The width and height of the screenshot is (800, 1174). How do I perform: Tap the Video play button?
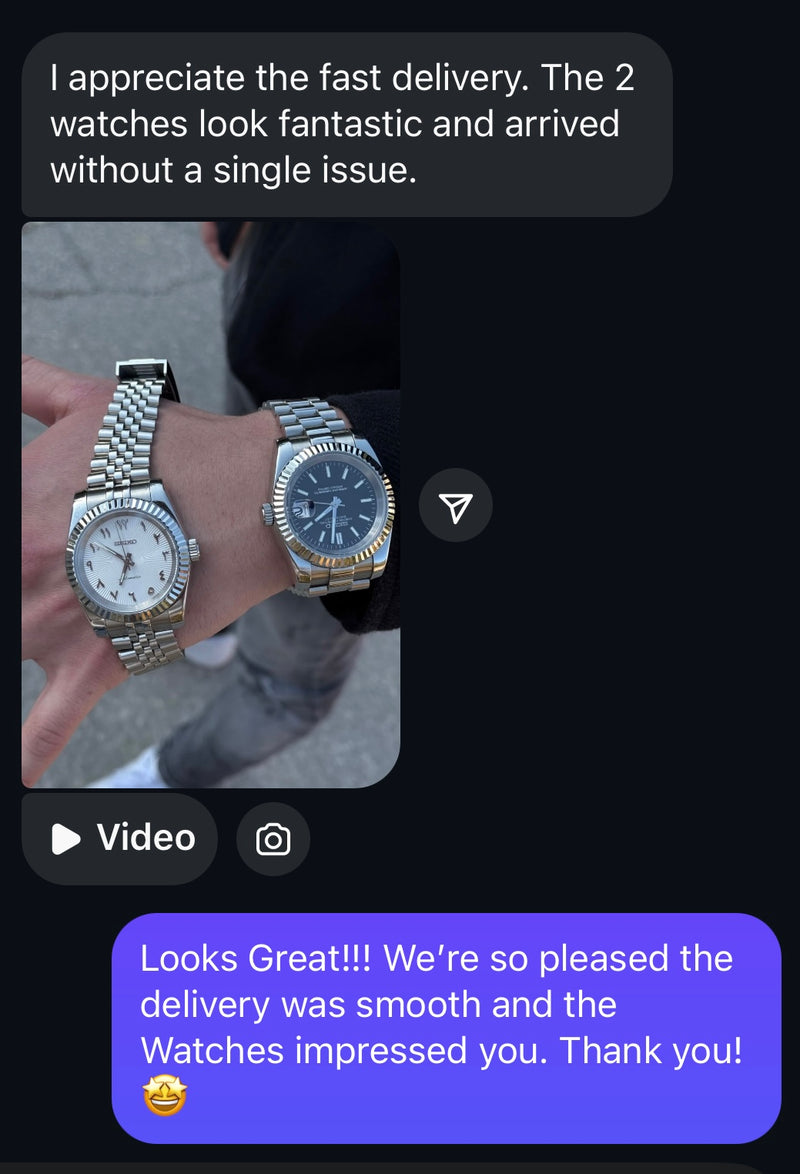coord(120,838)
